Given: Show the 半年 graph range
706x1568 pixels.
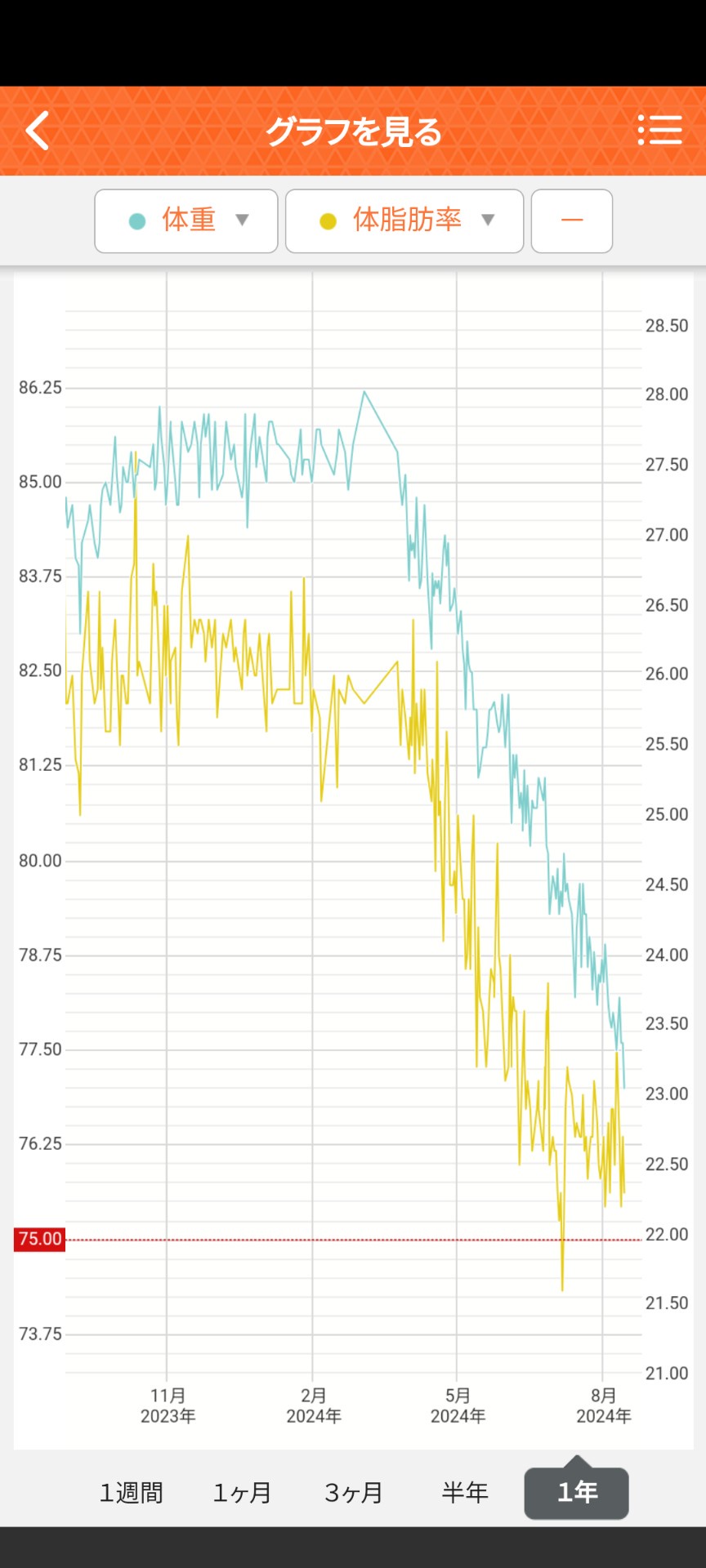Looking at the screenshot, I should [465, 1493].
